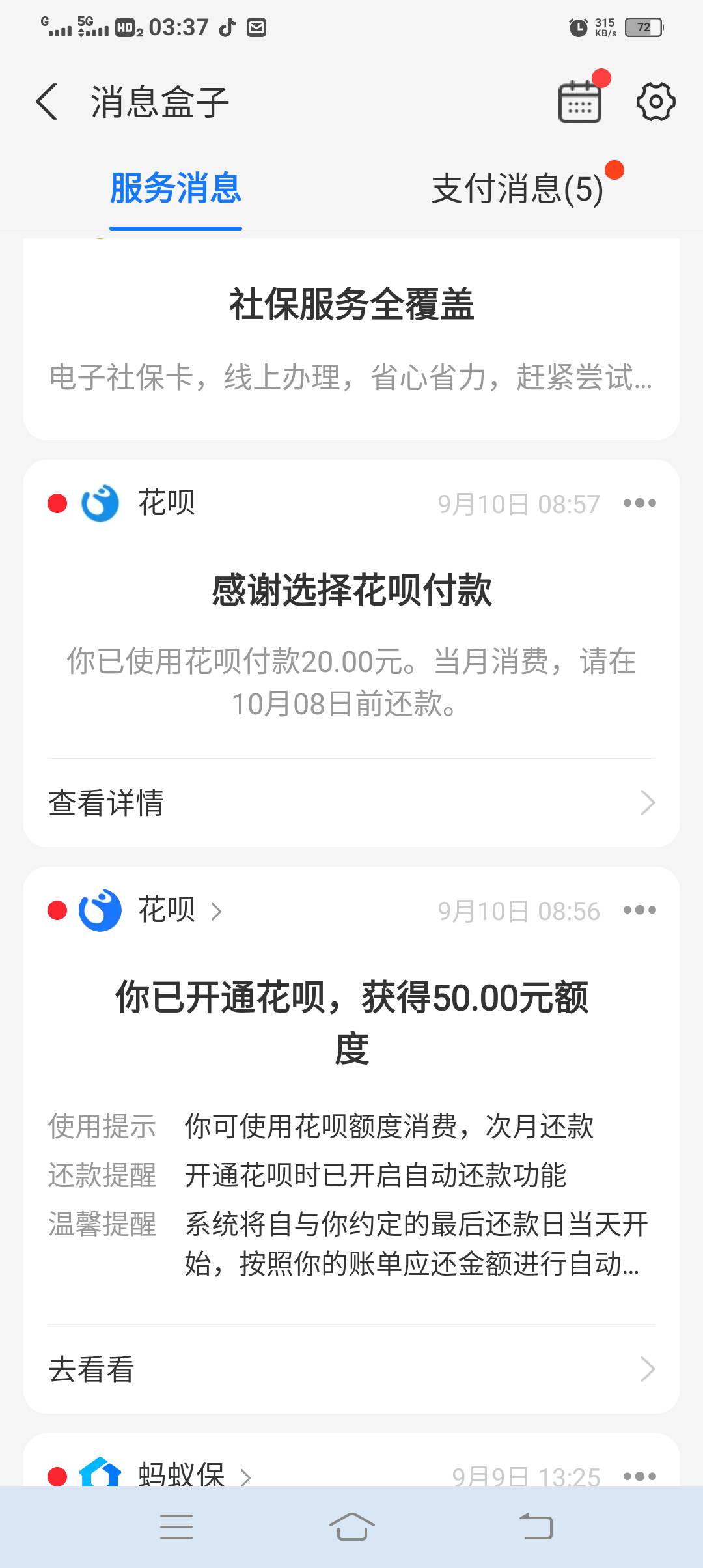Open 花呗 service from 08:56 message header
This screenshot has height=1568, width=703.
[x=179, y=910]
